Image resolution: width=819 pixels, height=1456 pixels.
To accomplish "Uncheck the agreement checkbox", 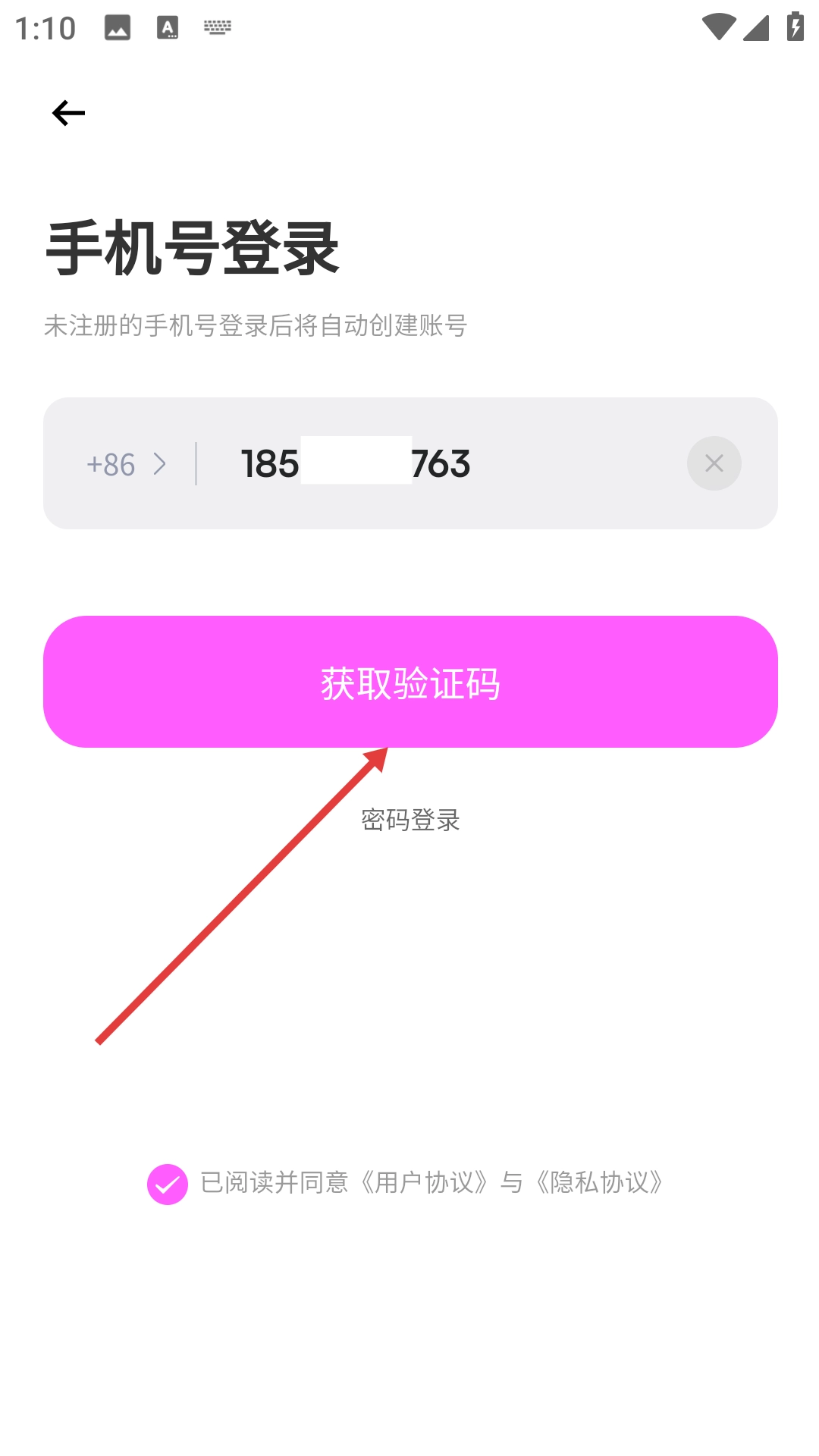I will point(168,1184).
